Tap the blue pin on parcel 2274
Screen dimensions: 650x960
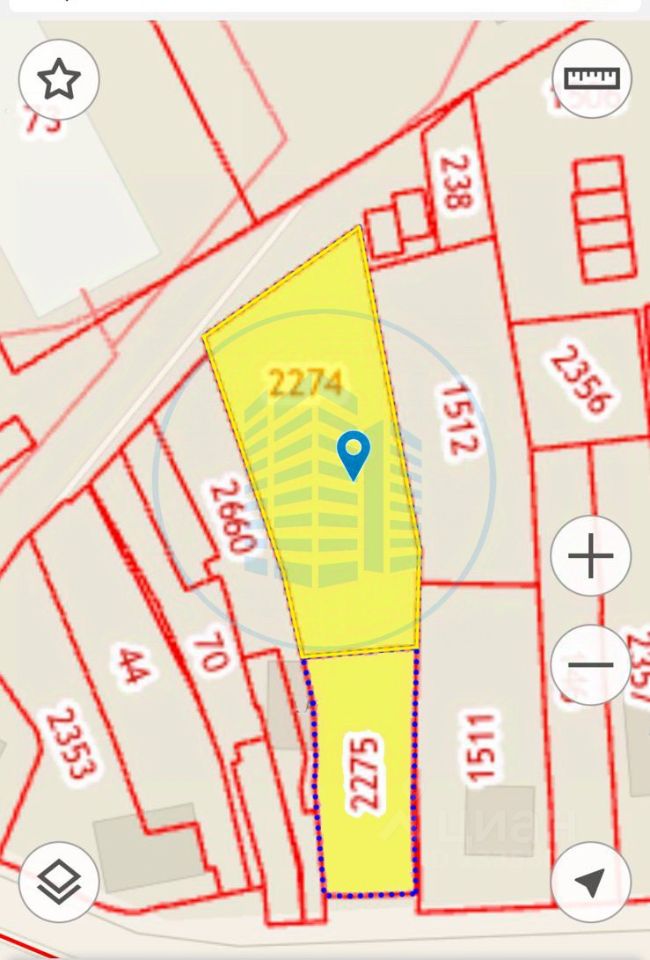(x=354, y=454)
